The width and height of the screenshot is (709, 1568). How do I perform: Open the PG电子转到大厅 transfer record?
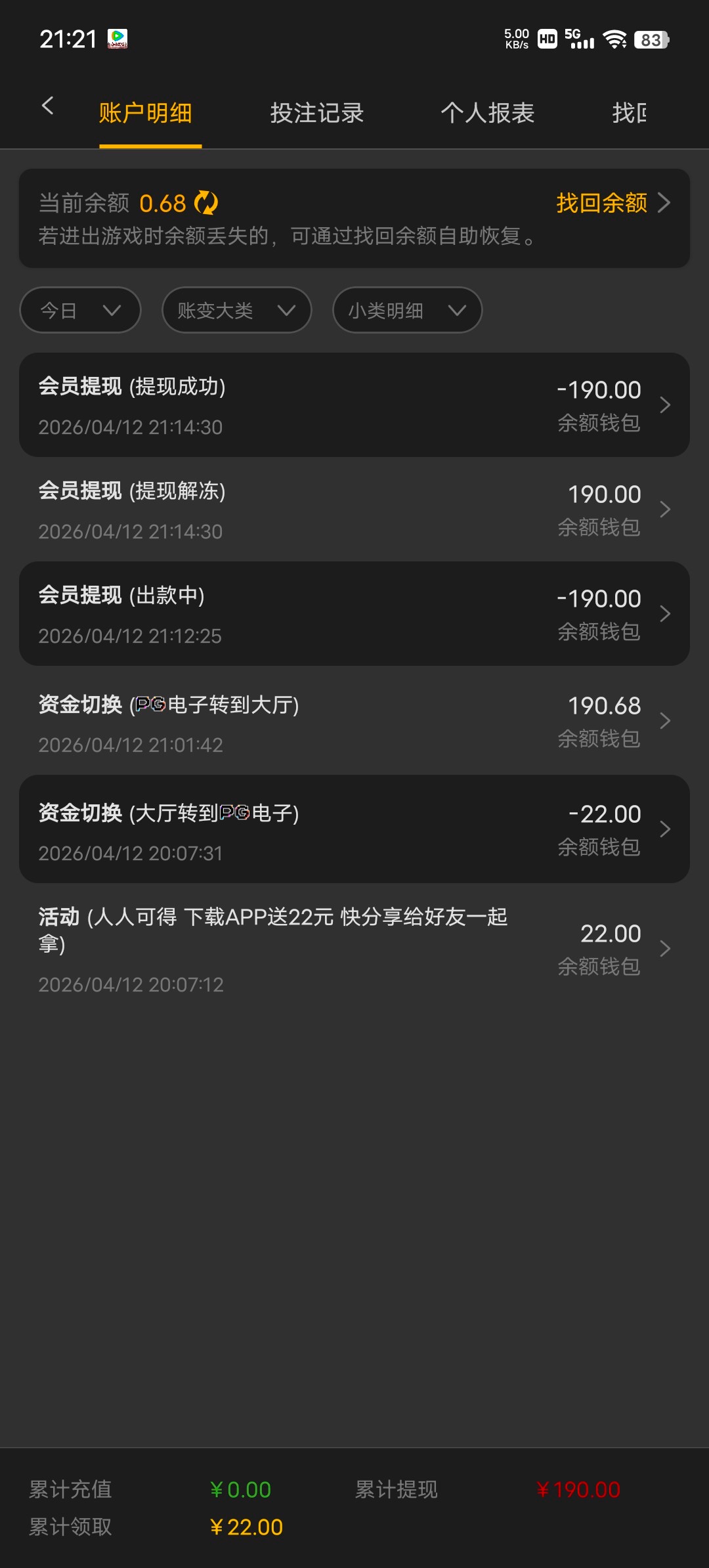[354, 721]
